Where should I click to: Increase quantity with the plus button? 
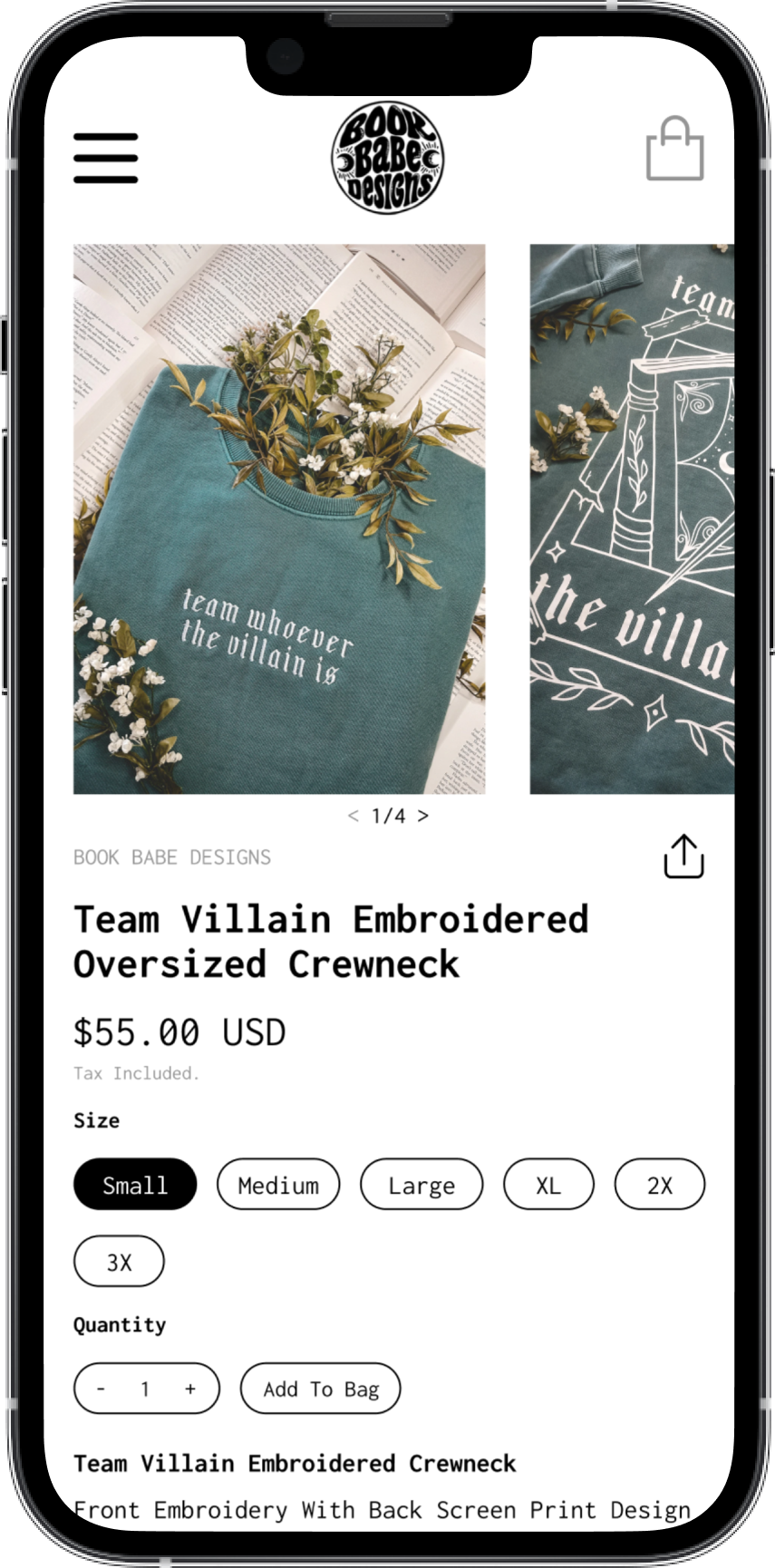tap(190, 1389)
